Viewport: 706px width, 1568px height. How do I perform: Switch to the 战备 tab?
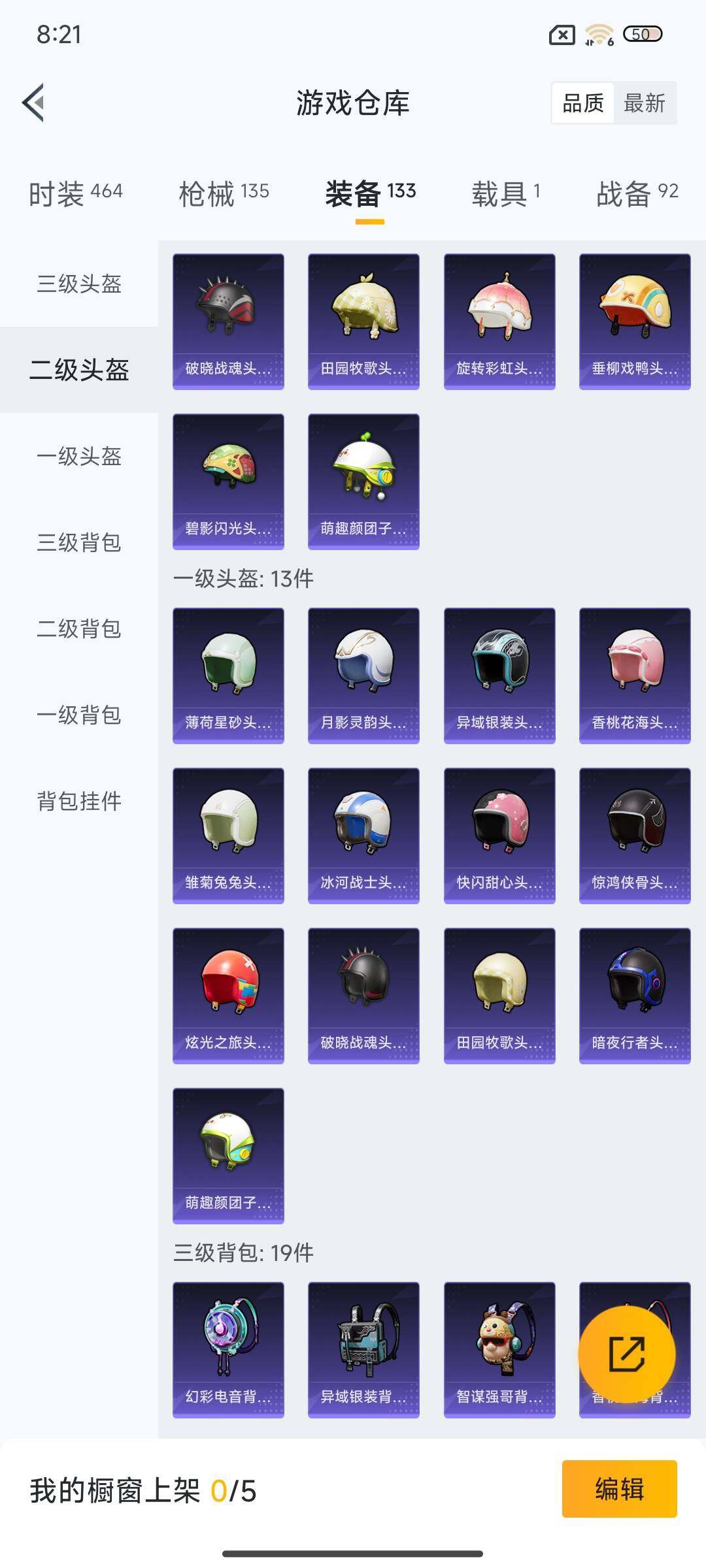[x=637, y=193]
